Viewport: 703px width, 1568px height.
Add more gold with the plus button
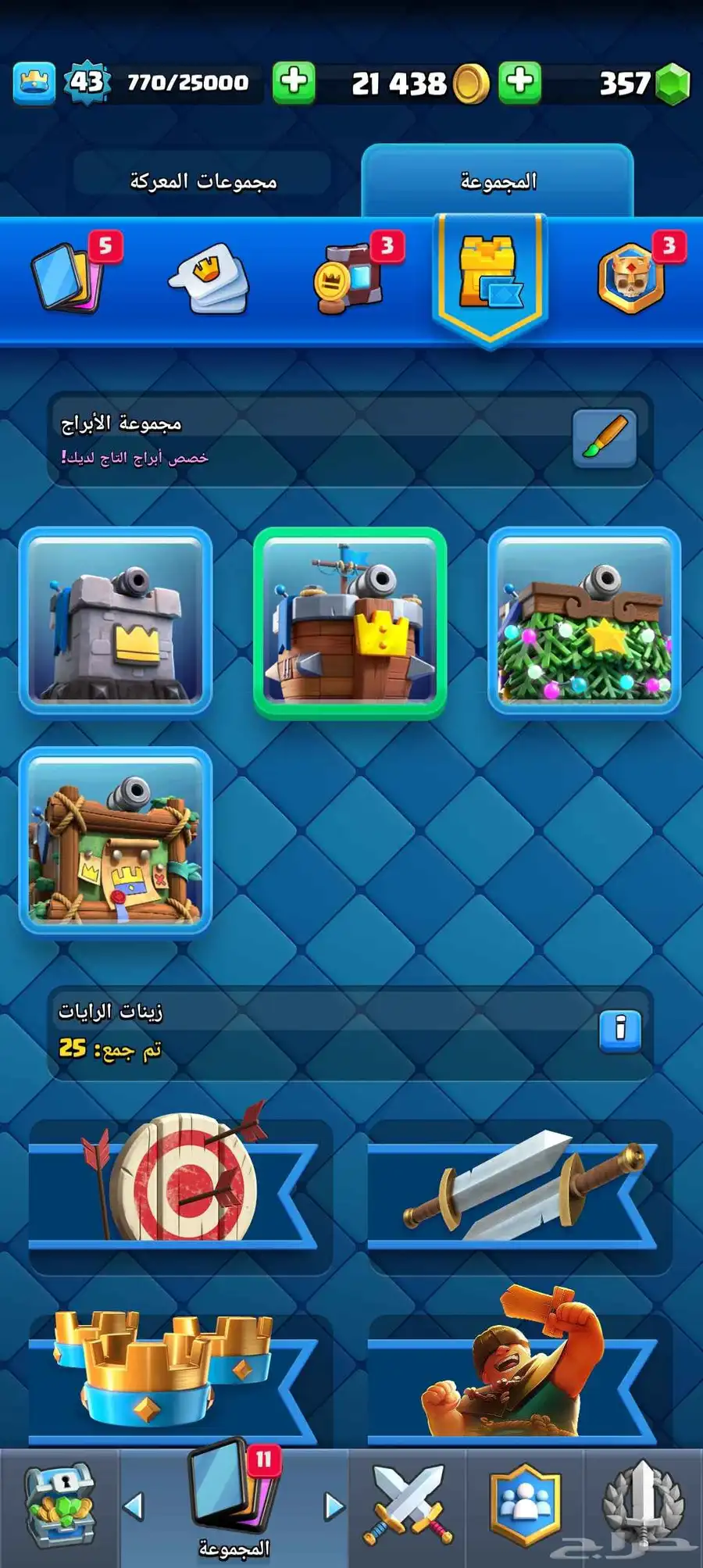pyautogui.click(x=519, y=82)
